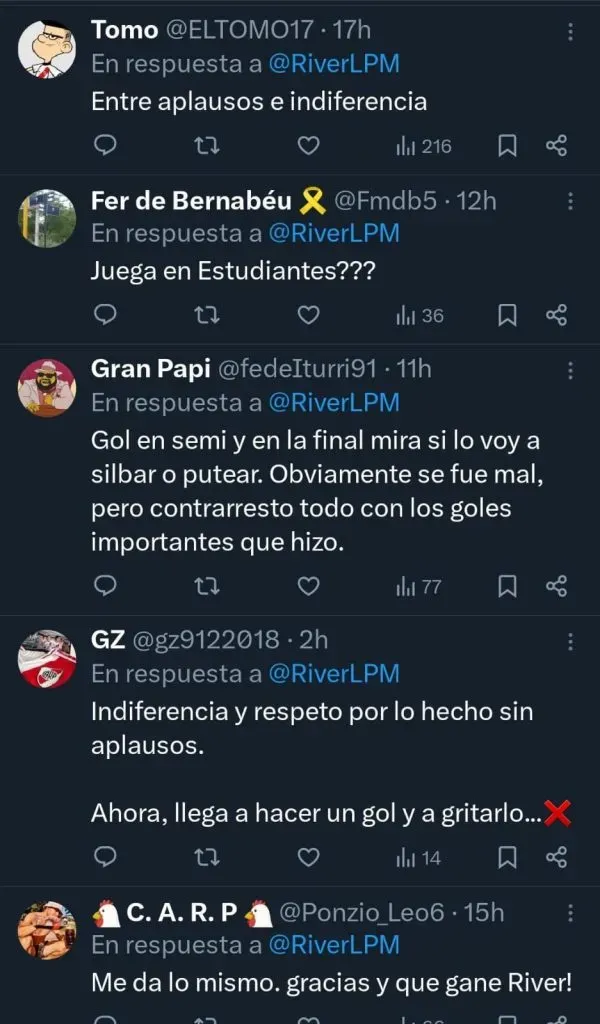Share Fer de Bernabéu's tweet
Image resolution: width=600 pixels, height=1024 pixels.
[x=557, y=316]
